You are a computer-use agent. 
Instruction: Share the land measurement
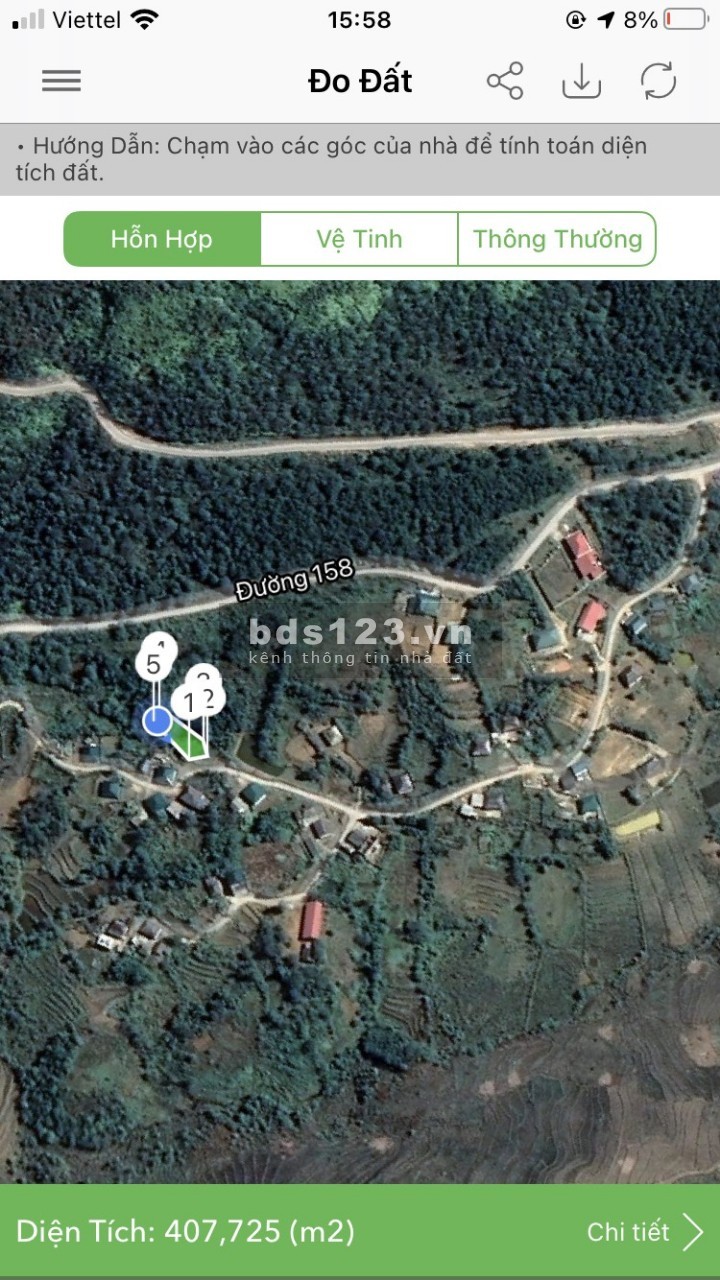505,81
